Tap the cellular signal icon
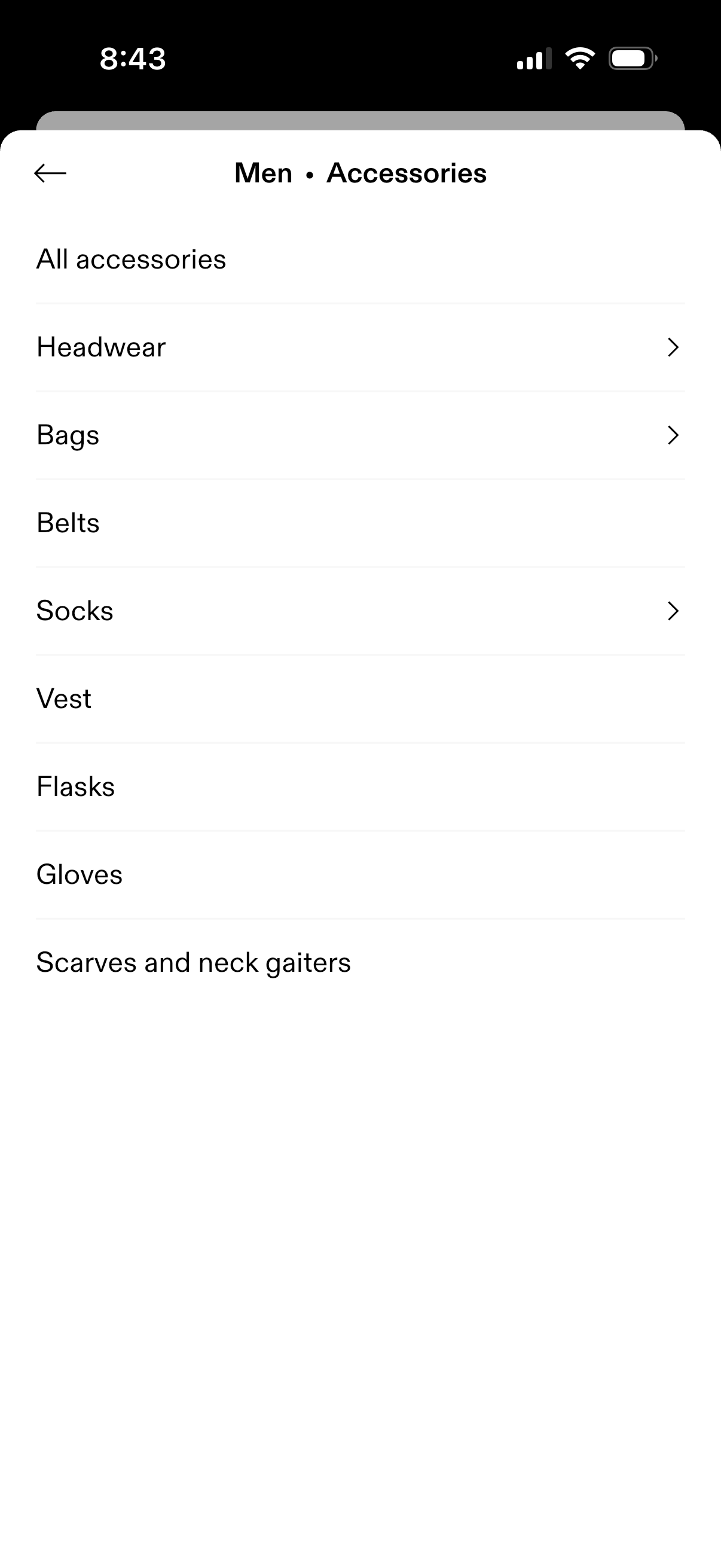Screen dimensions: 721x1568 coord(531,58)
